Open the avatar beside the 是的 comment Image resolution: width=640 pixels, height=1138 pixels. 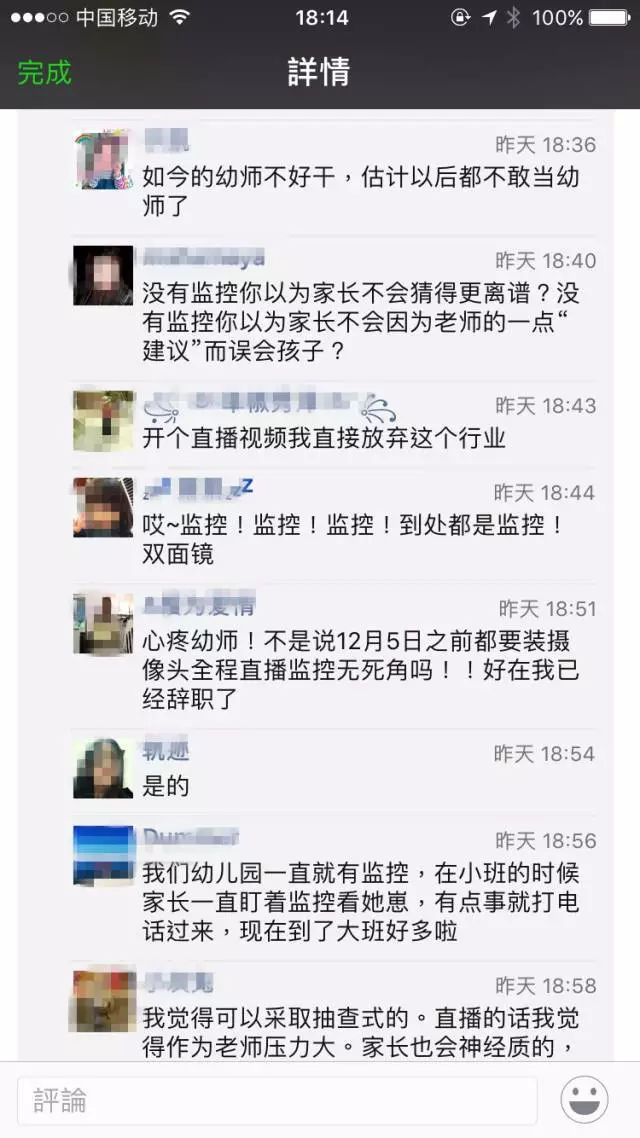click(x=103, y=768)
